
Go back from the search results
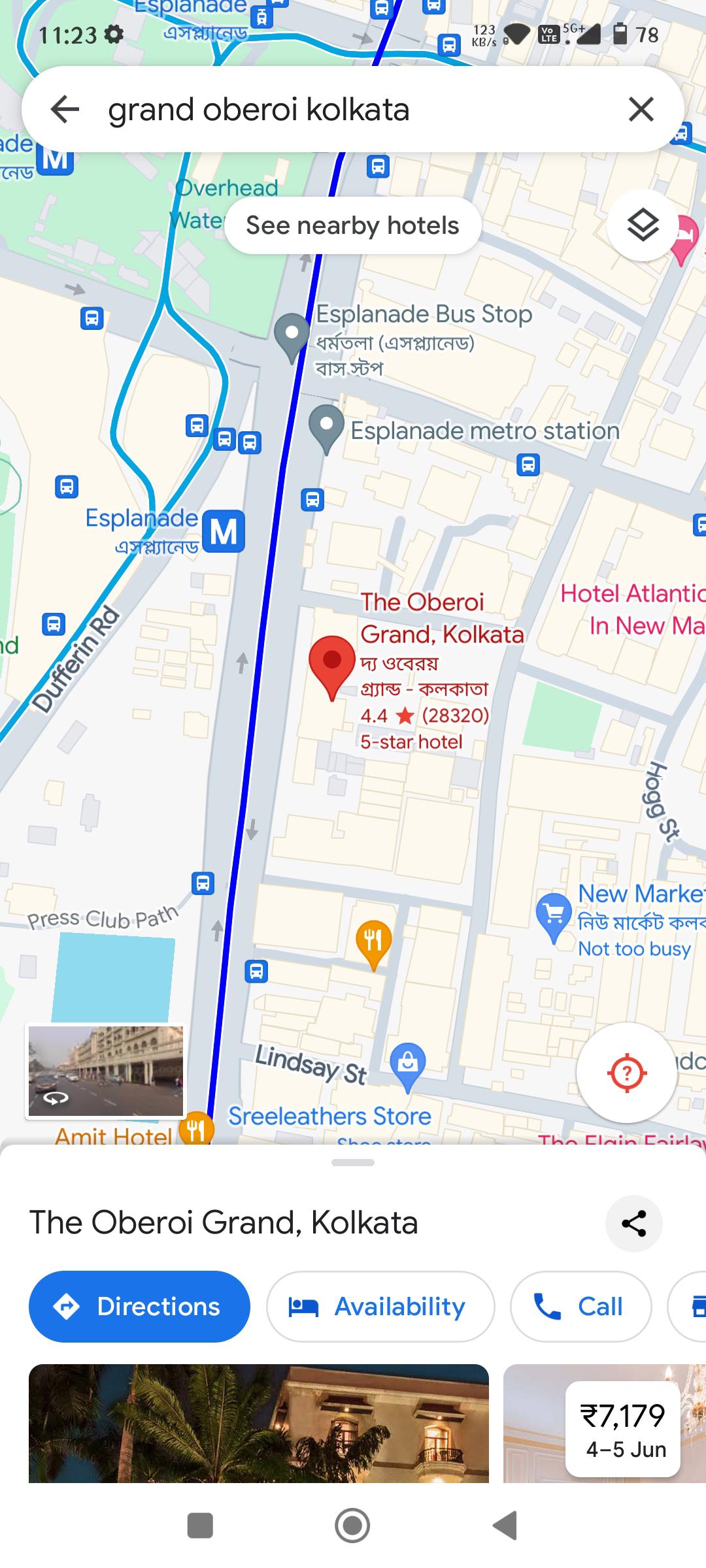coord(65,109)
